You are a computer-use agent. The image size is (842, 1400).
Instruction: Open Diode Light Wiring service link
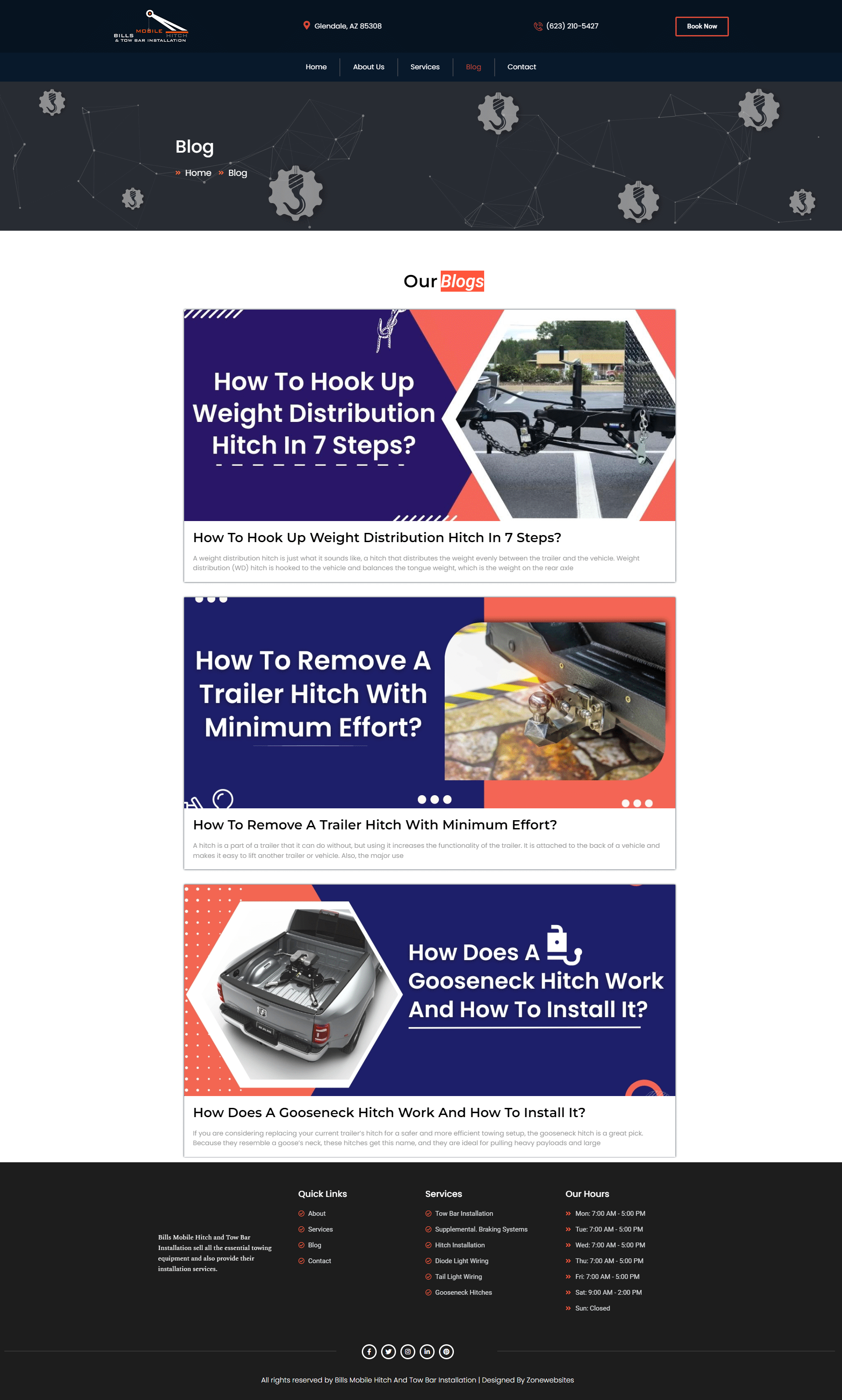[461, 1261]
